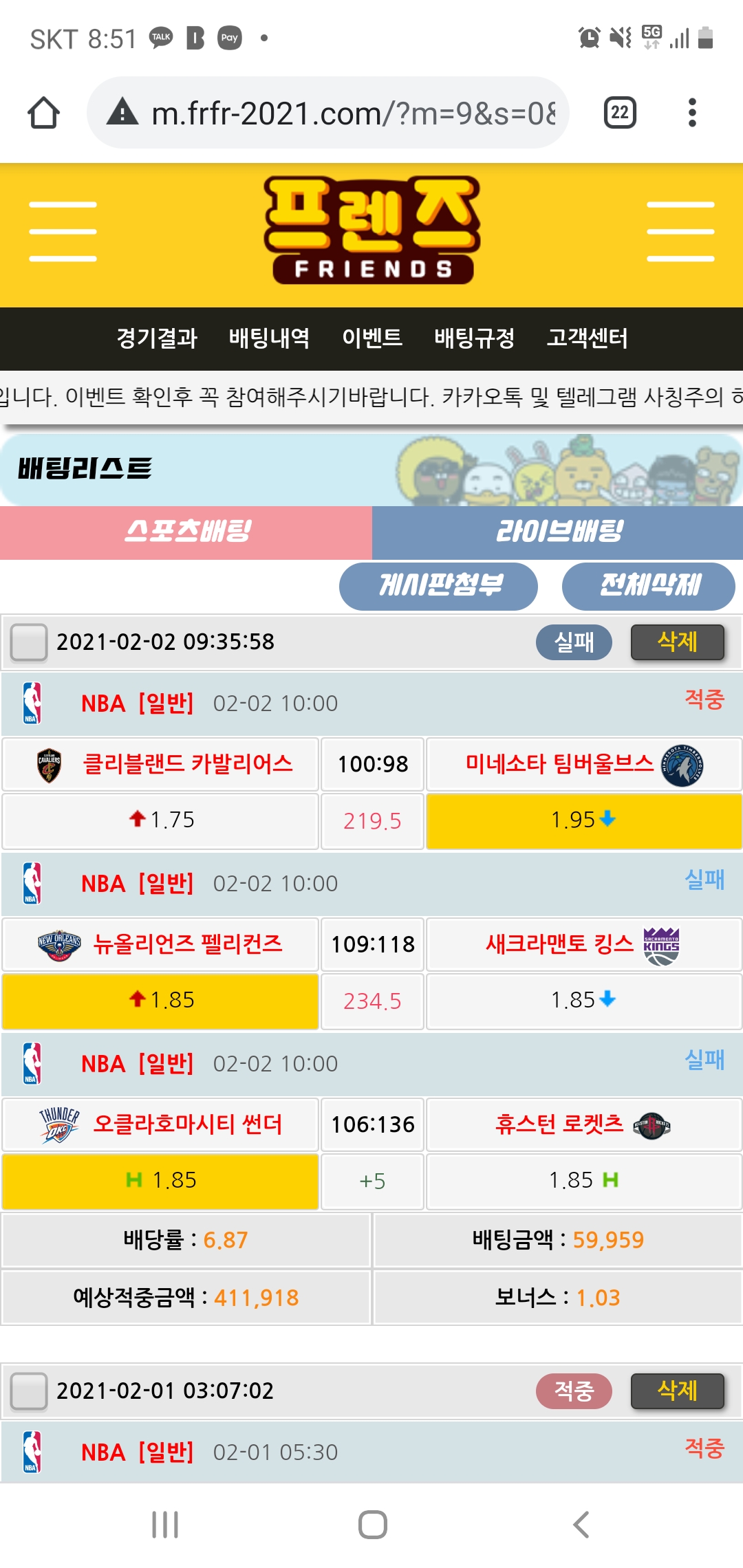Switch to 라이브배팅 tab

[558, 532]
